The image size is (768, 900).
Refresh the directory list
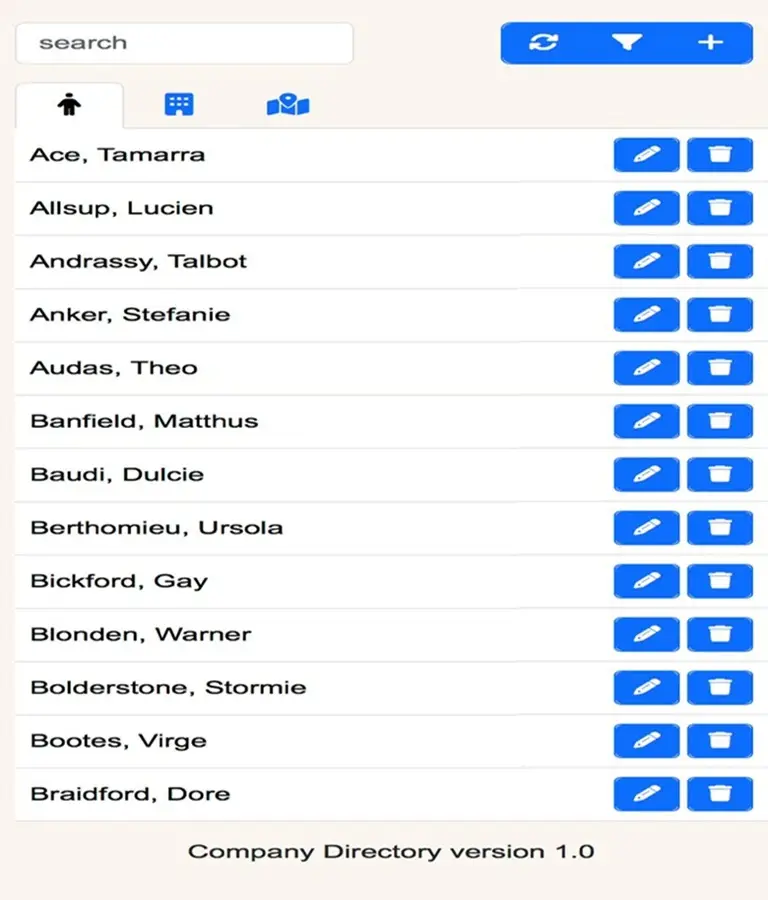(543, 43)
